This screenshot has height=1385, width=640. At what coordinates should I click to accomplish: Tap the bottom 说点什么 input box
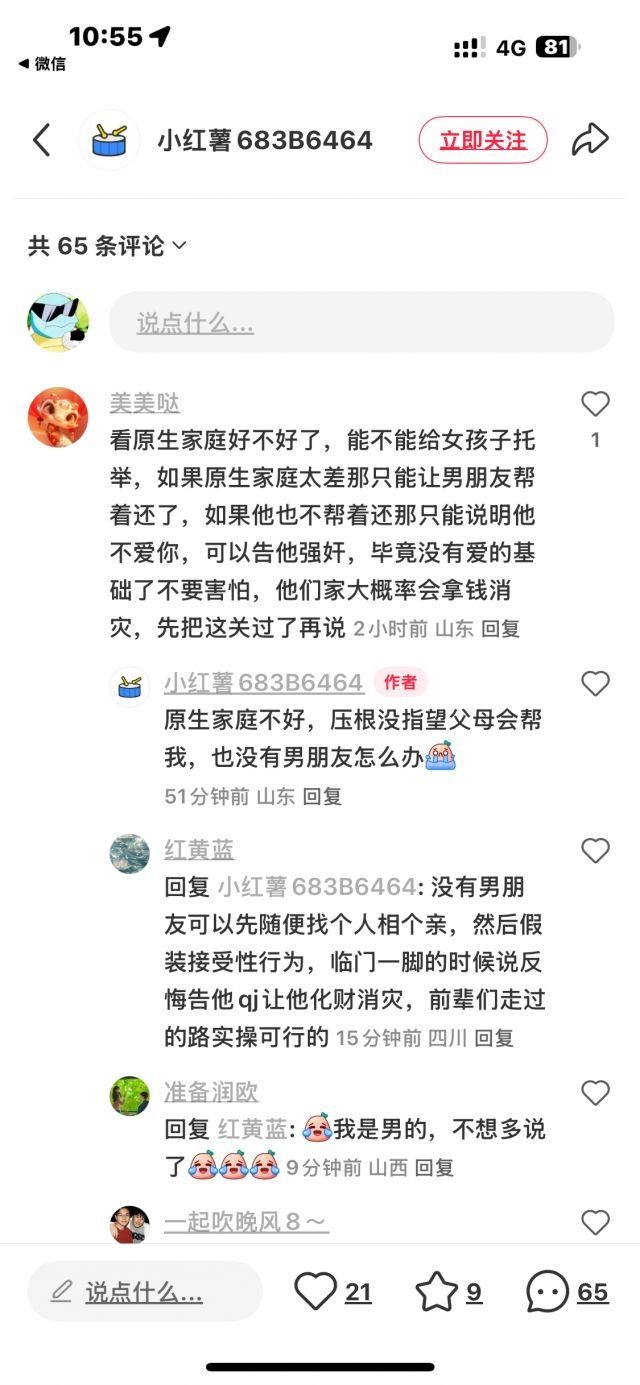[x=145, y=1292]
